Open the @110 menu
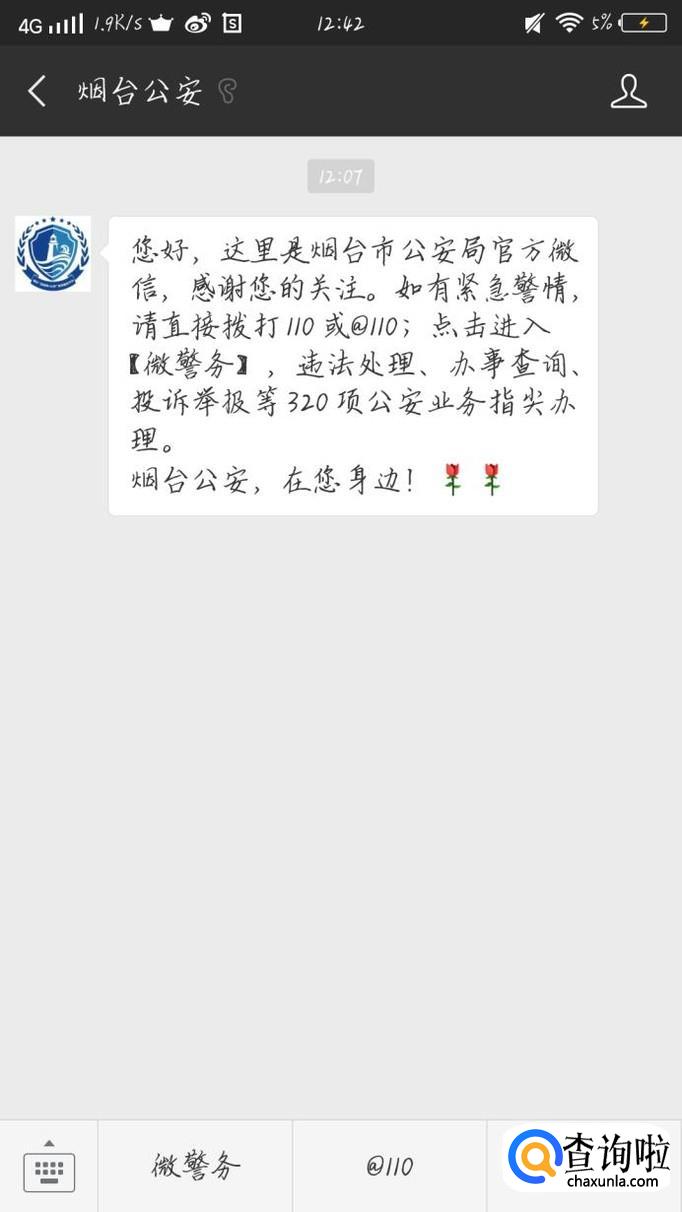The image size is (682, 1212). click(389, 1166)
